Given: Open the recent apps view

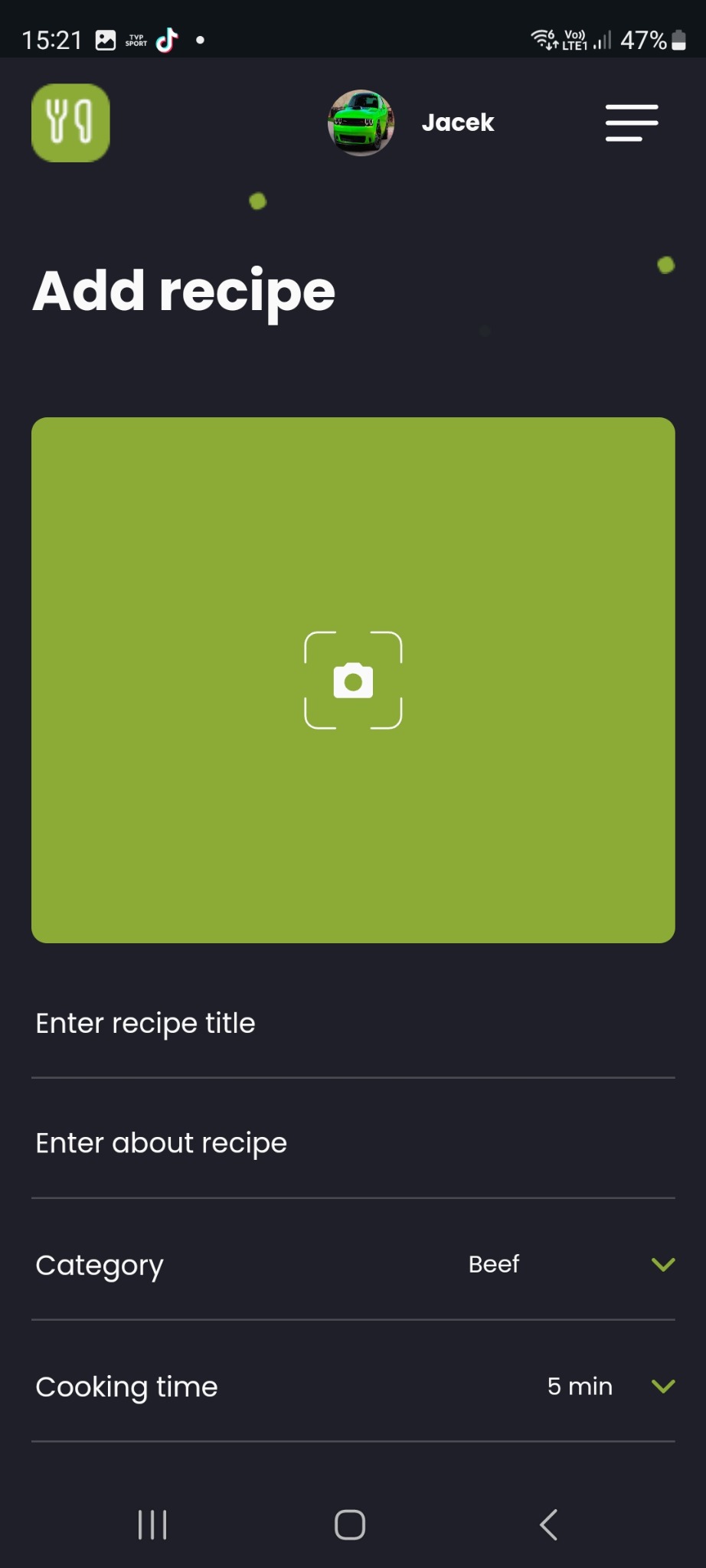Looking at the screenshot, I should [x=152, y=1524].
